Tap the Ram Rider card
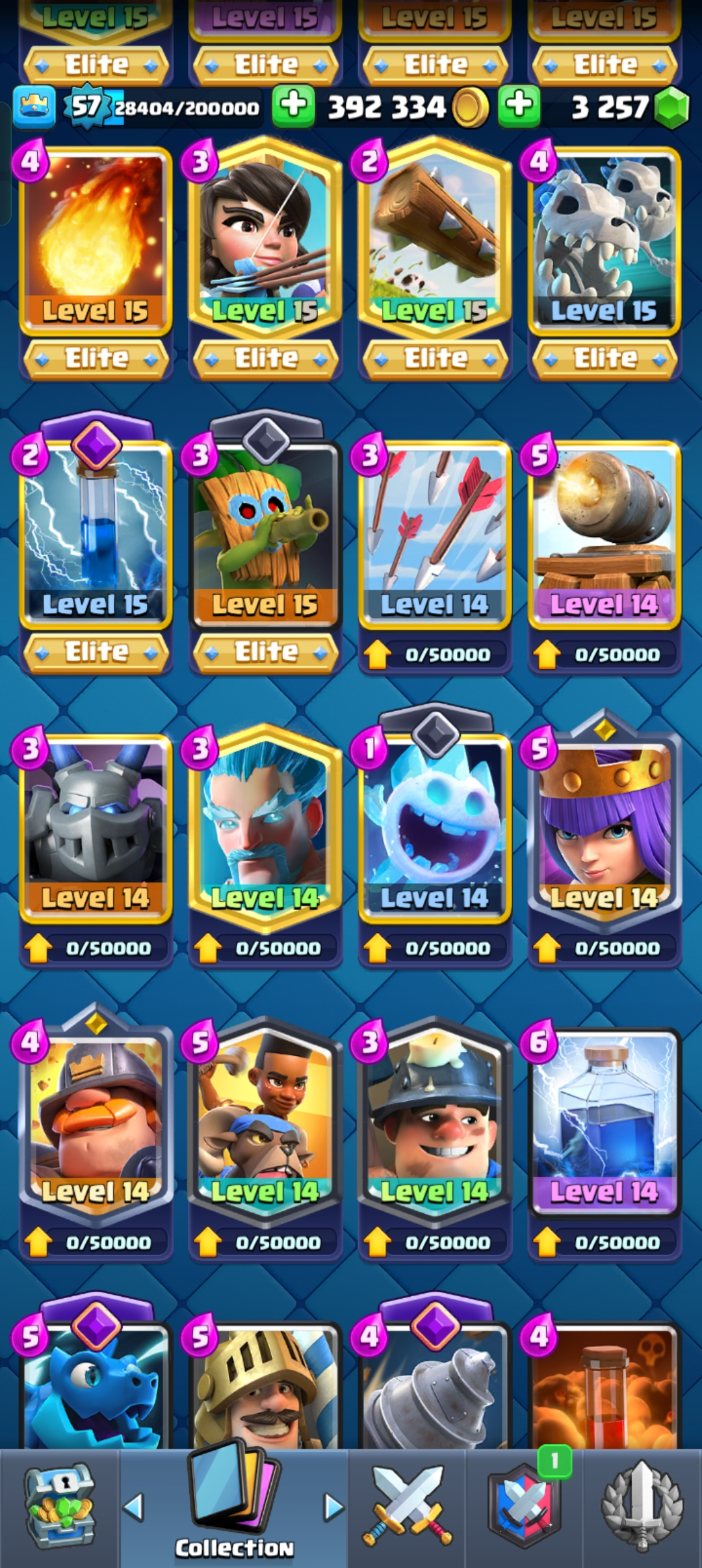Image resolution: width=702 pixels, height=1568 pixels. point(265,1118)
